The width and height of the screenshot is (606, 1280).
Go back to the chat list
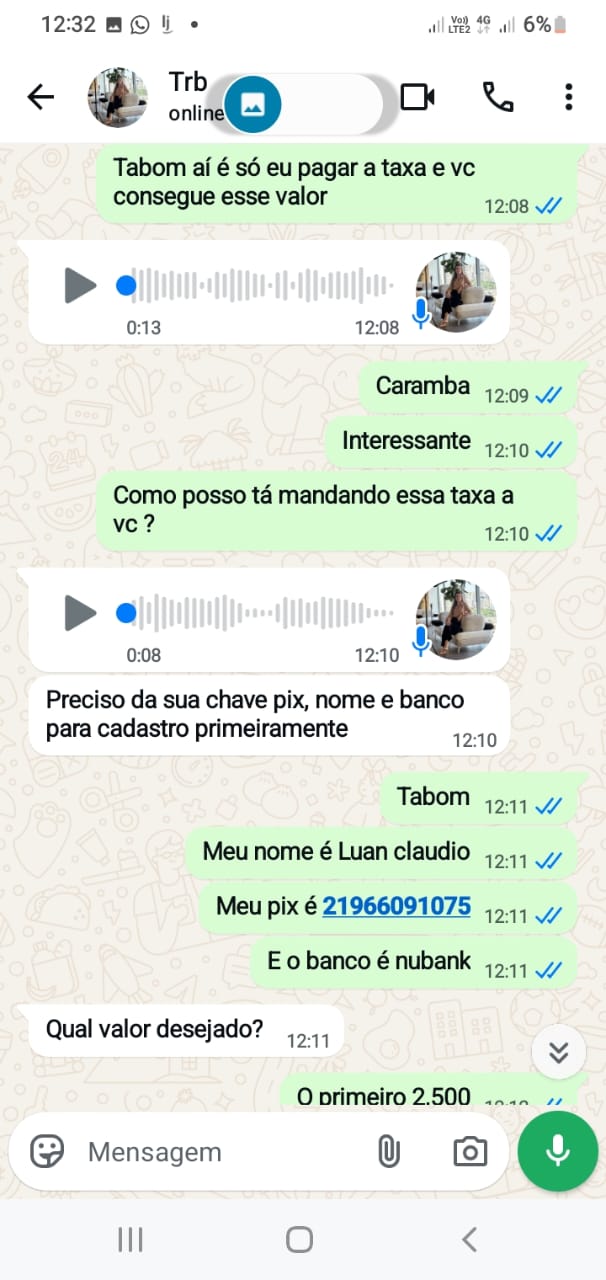click(x=40, y=97)
